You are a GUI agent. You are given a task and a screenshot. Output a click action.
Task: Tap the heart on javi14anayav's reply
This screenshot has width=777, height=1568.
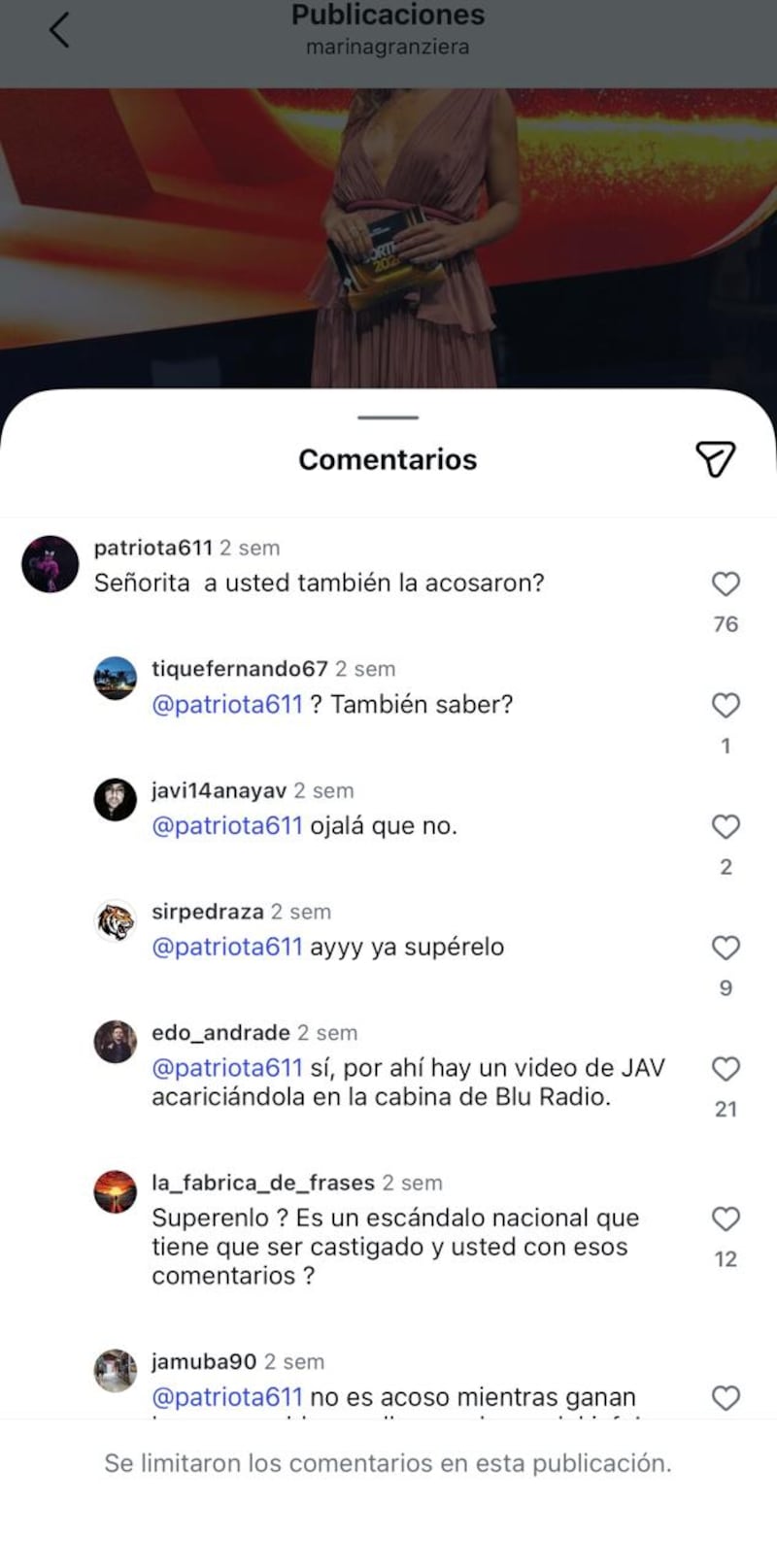726,827
